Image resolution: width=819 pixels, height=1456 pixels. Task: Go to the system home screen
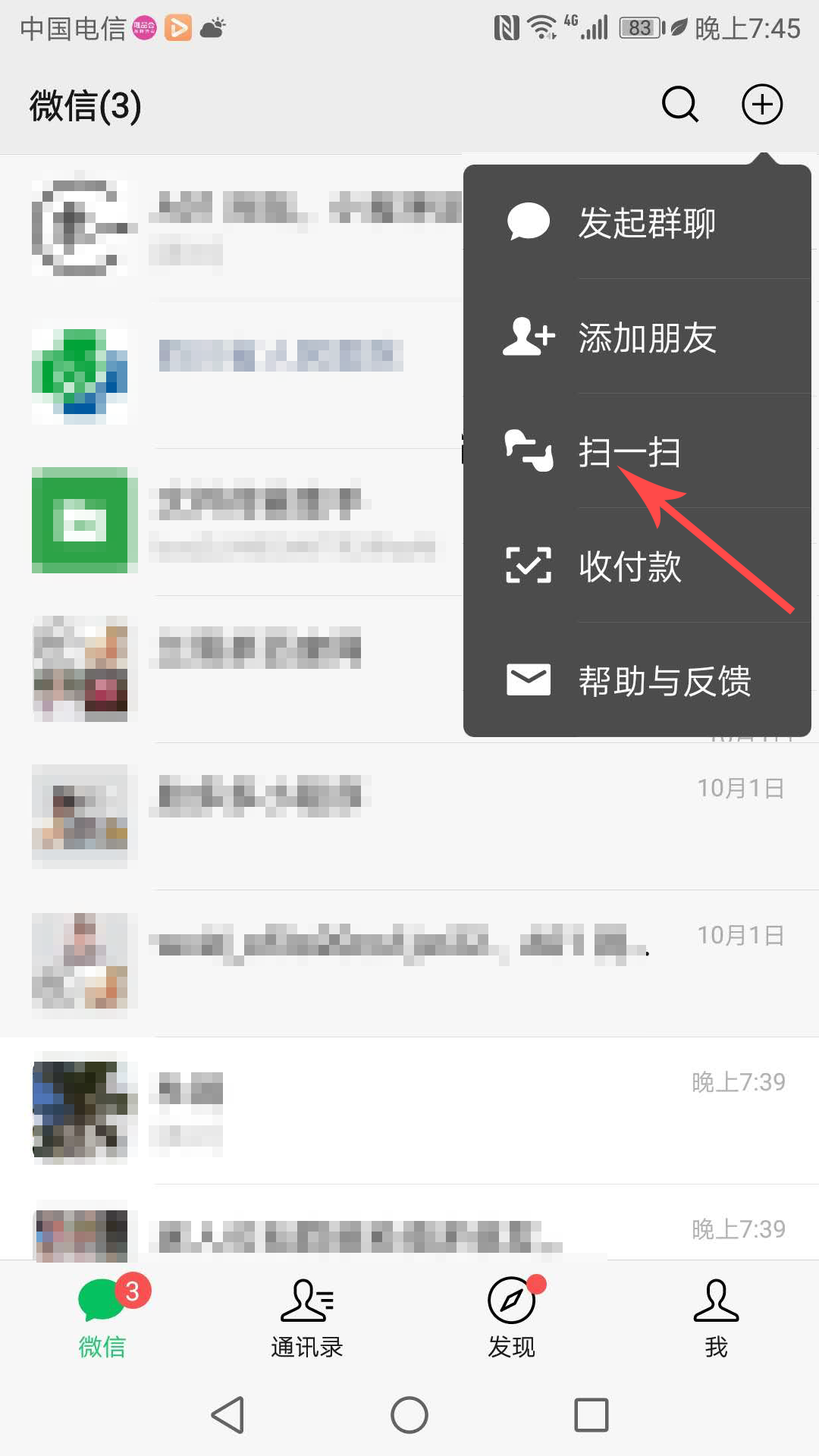click(409, 1415)
